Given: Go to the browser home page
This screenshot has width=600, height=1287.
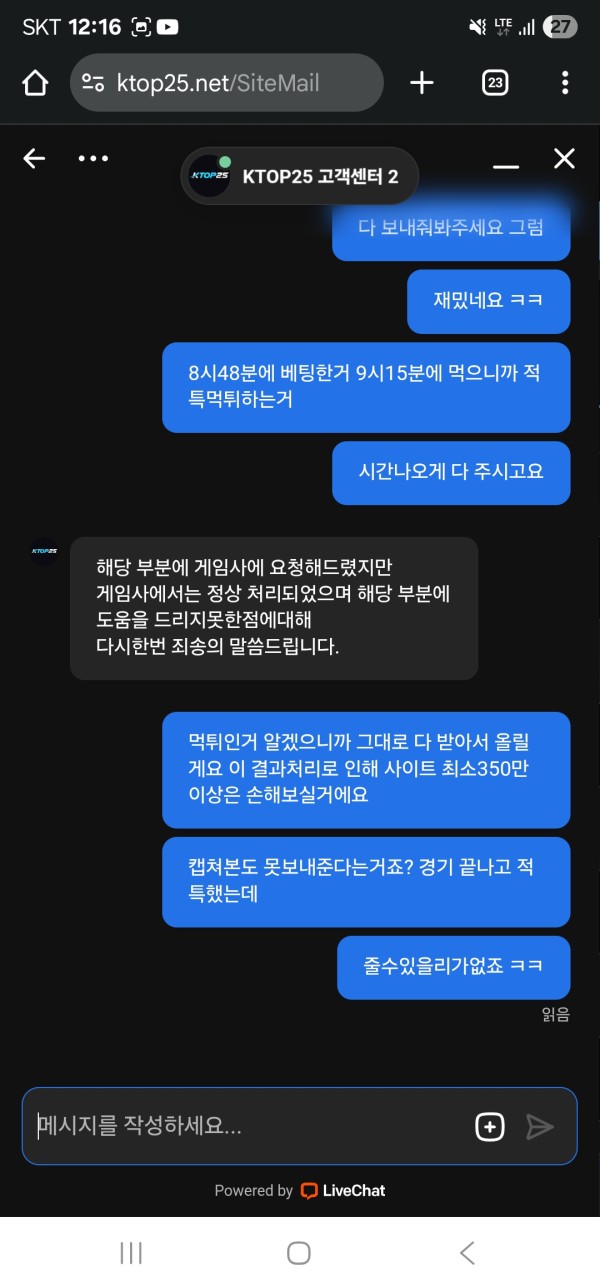Looking at the screenshot, I should point(35,83).
